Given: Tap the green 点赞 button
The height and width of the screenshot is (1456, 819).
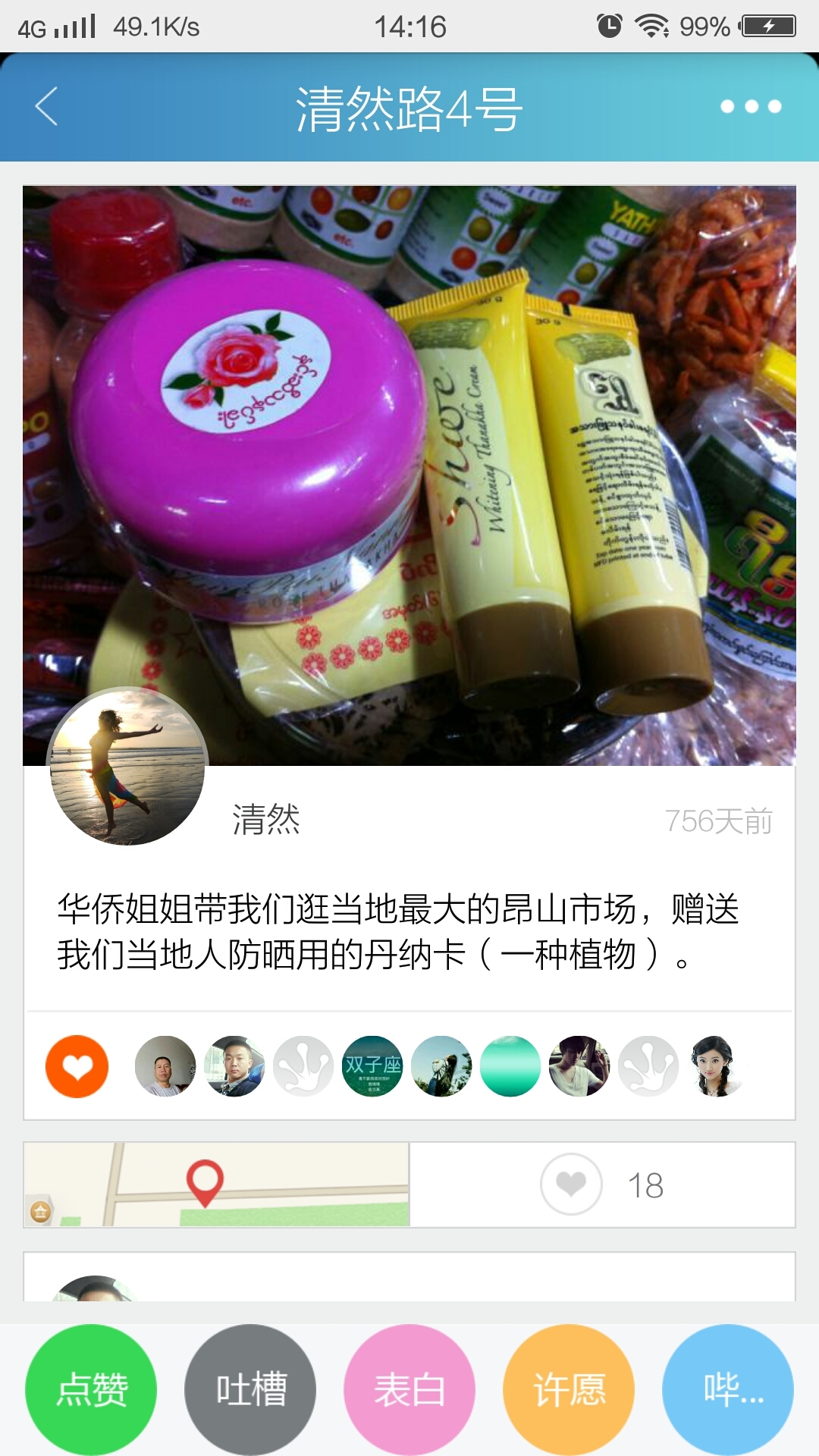Looking at the screenshot, I should pos(91,1389).
